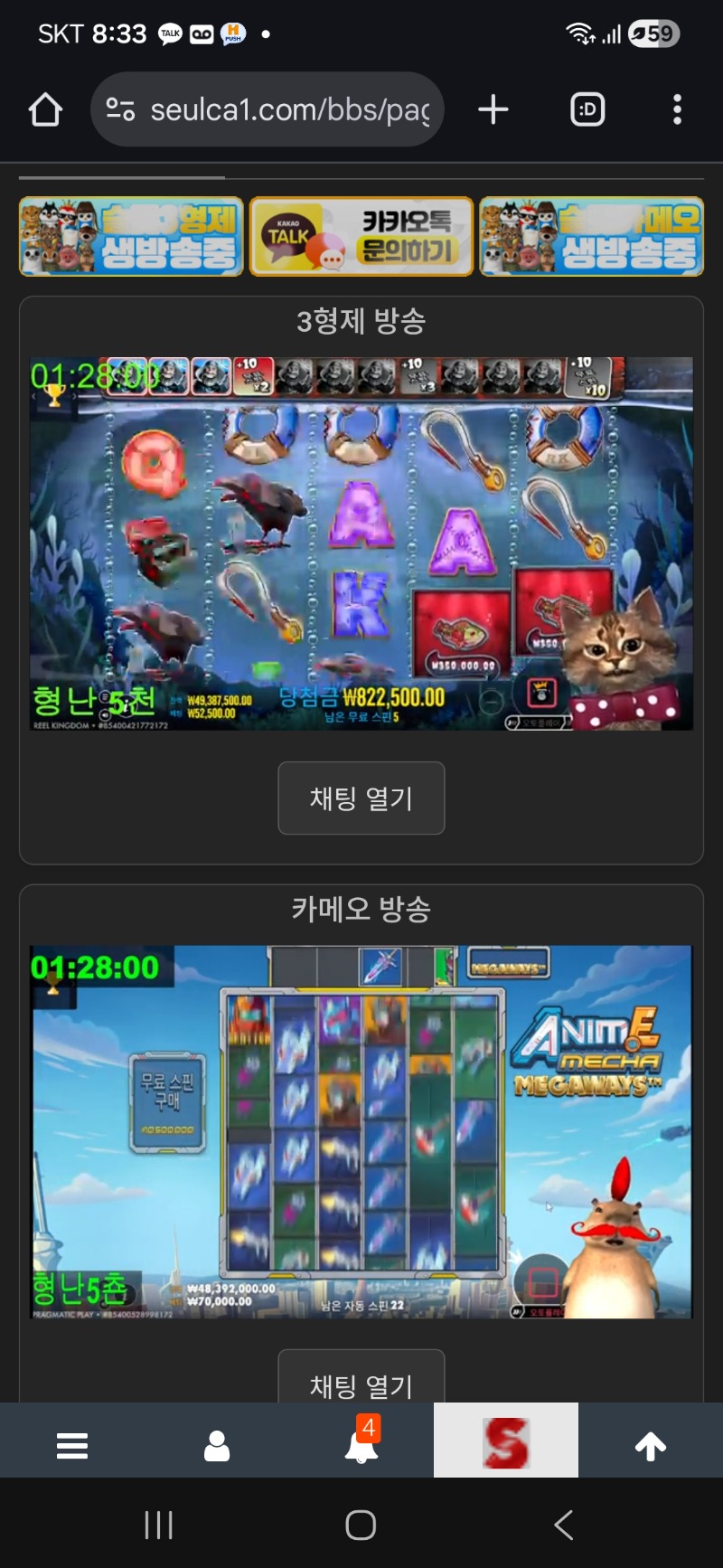The height and width of the screenshot is (1568, 723).
Task: Jump to top with the up arrow
Action: click(651, 1445)
